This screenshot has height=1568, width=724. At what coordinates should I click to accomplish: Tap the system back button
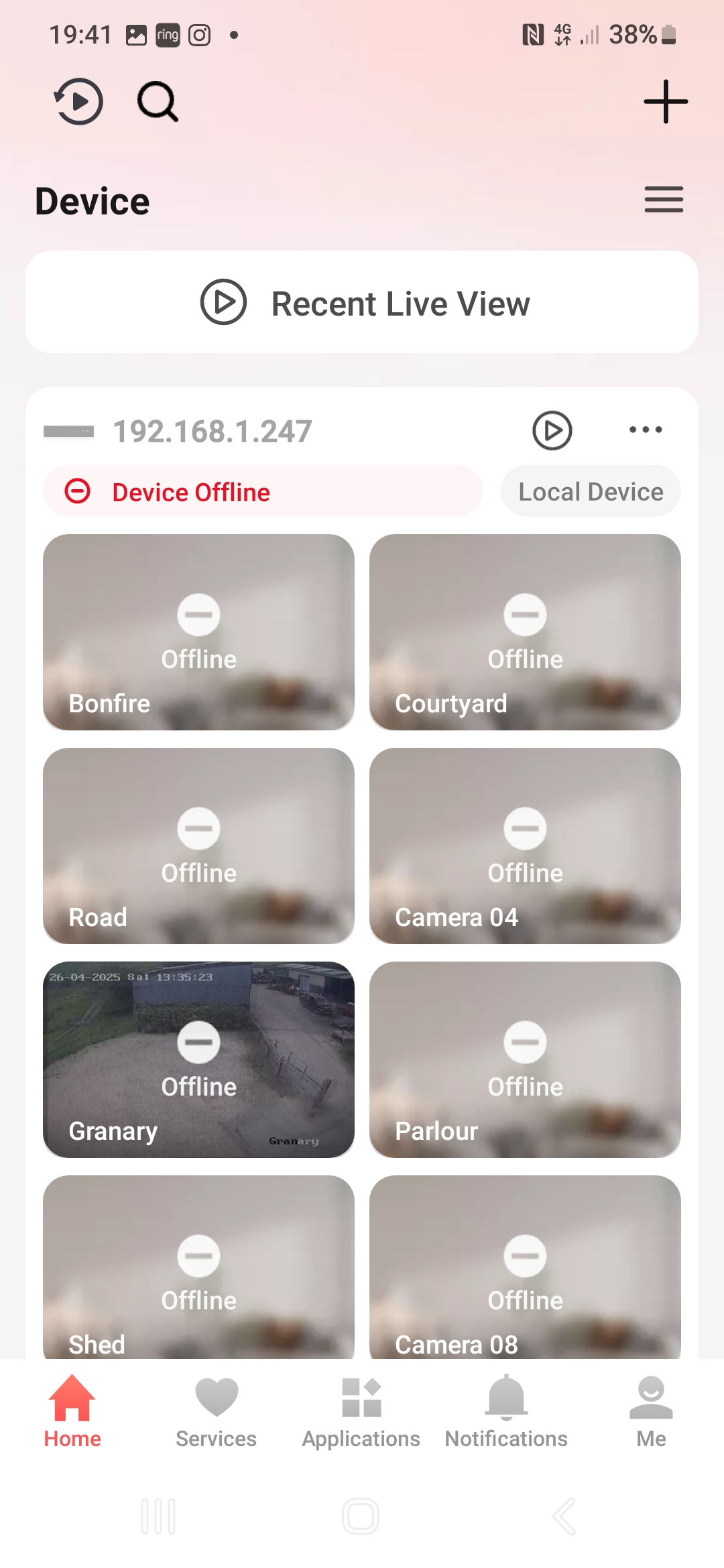[x=564, y=1516]
